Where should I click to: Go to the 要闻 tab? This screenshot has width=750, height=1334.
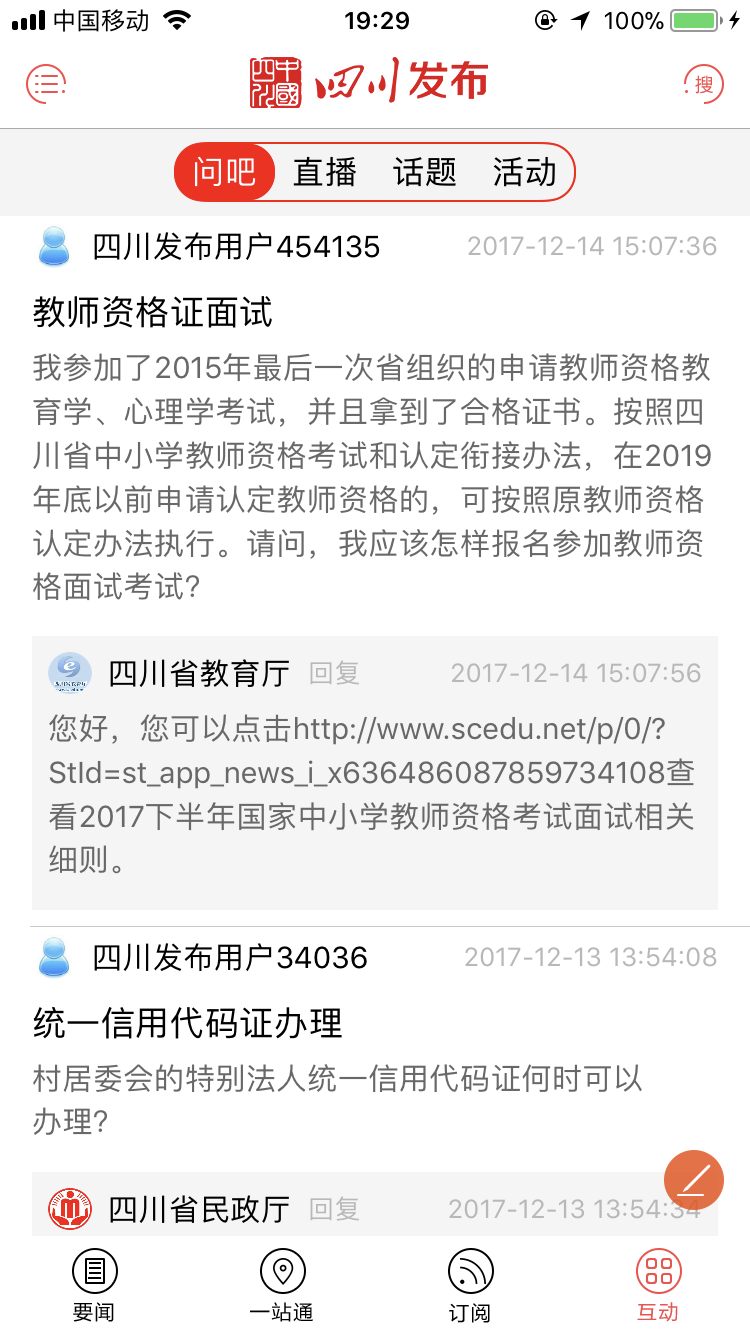[x=94, y=1286]
